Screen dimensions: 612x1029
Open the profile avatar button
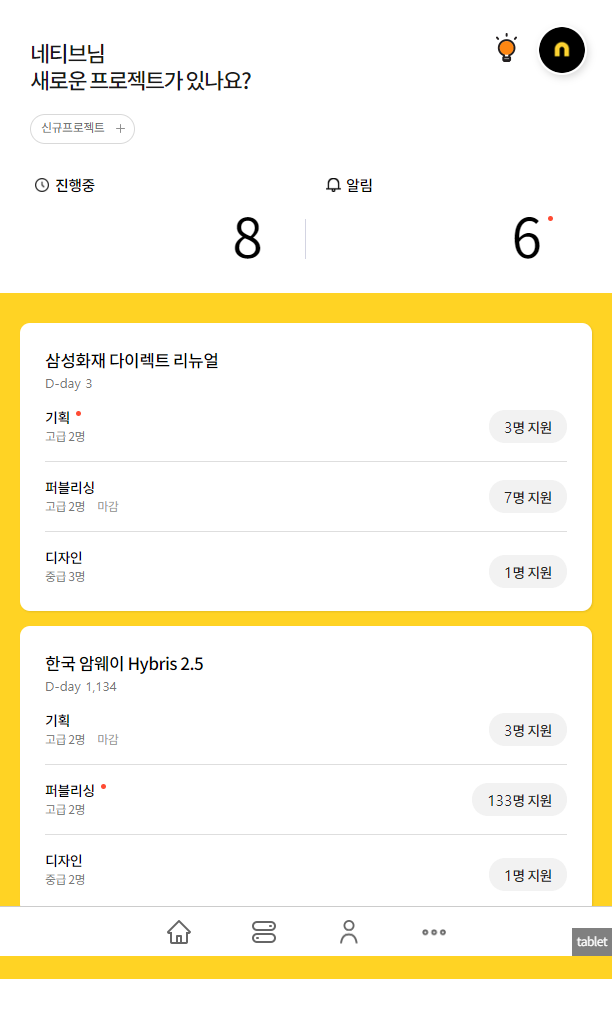561,50
